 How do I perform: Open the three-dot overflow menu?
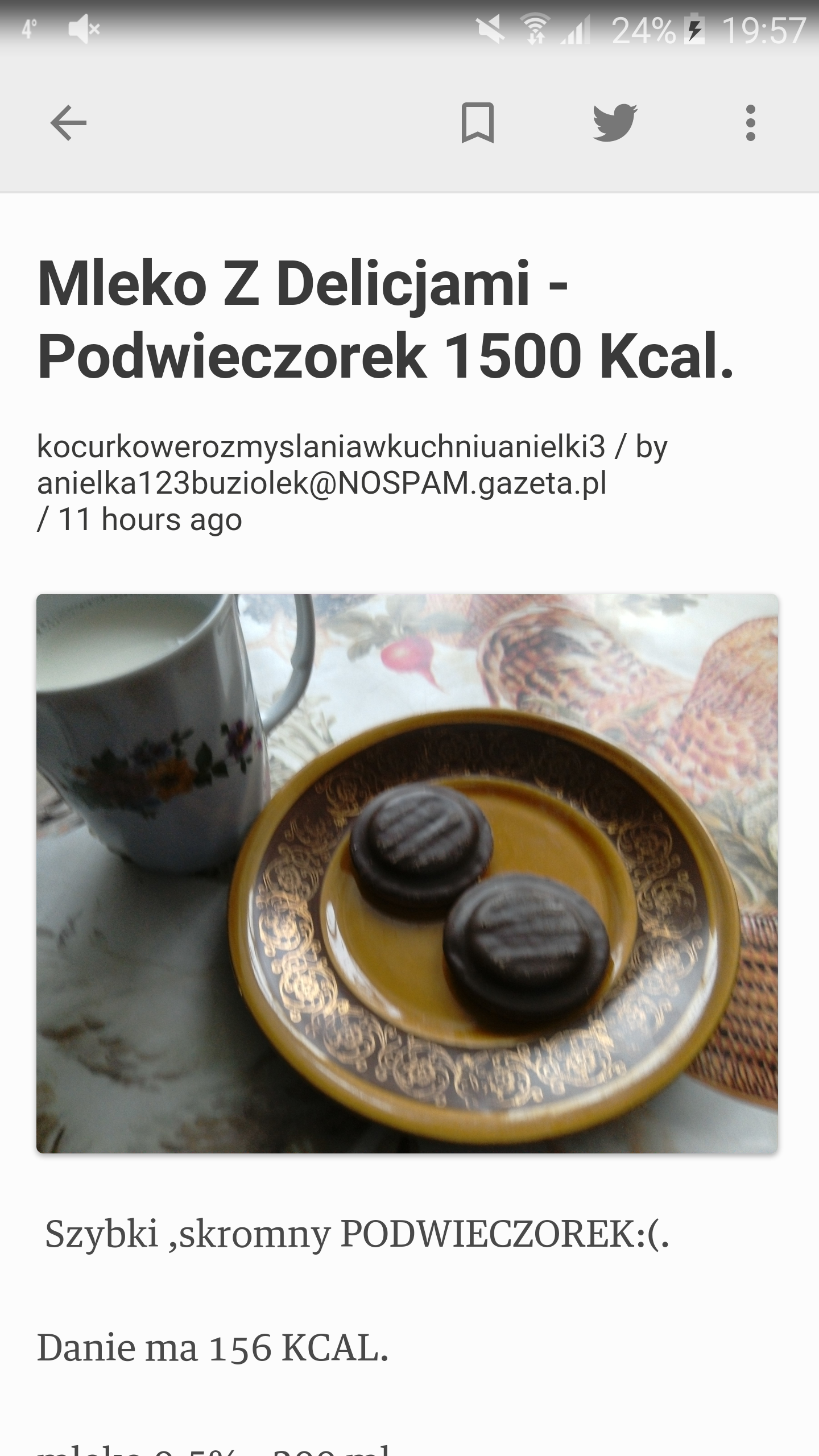(x=750, y=122)
